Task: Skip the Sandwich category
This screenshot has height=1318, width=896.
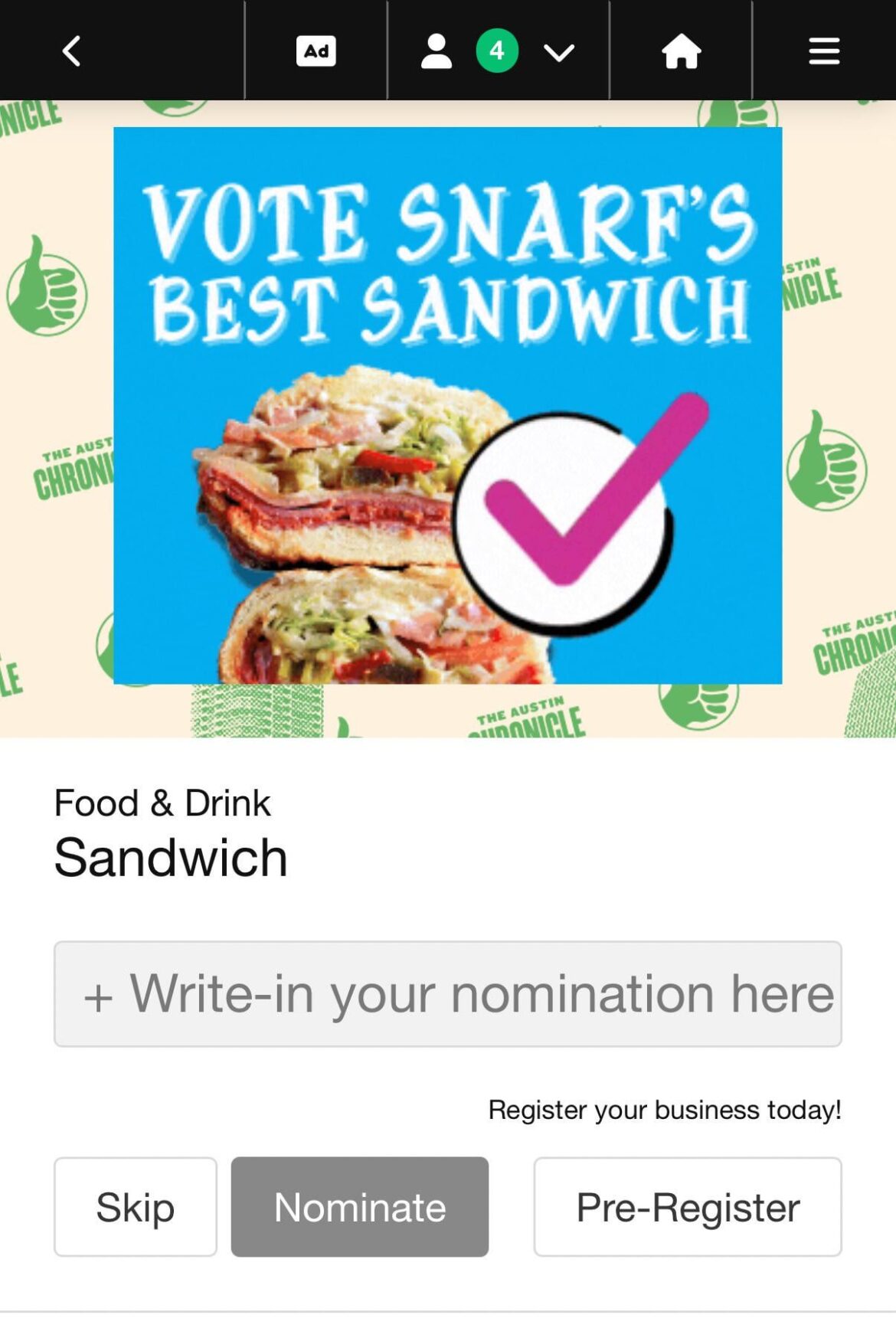Action: tap(136, 1206)
